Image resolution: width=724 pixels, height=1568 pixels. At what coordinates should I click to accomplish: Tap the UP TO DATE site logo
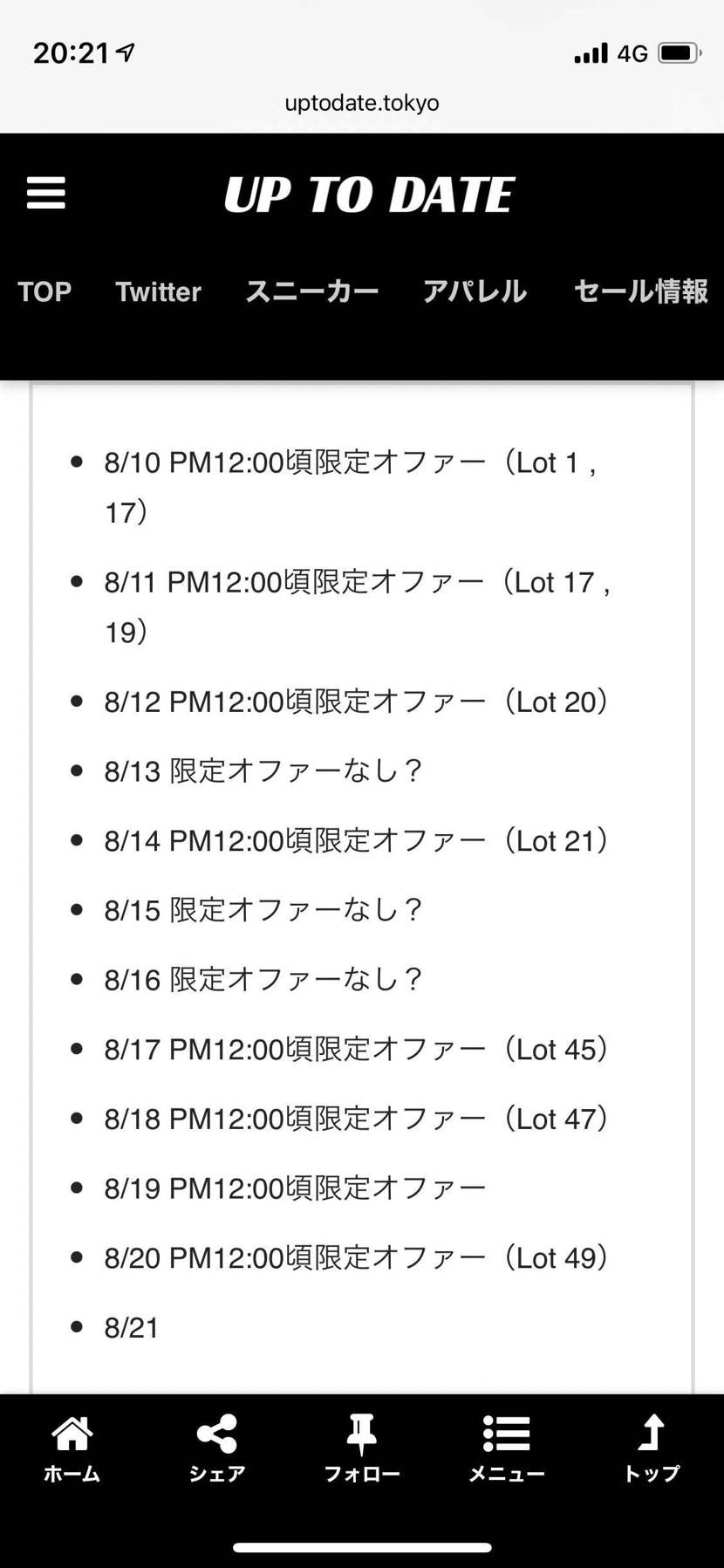(x=369, y=194)
